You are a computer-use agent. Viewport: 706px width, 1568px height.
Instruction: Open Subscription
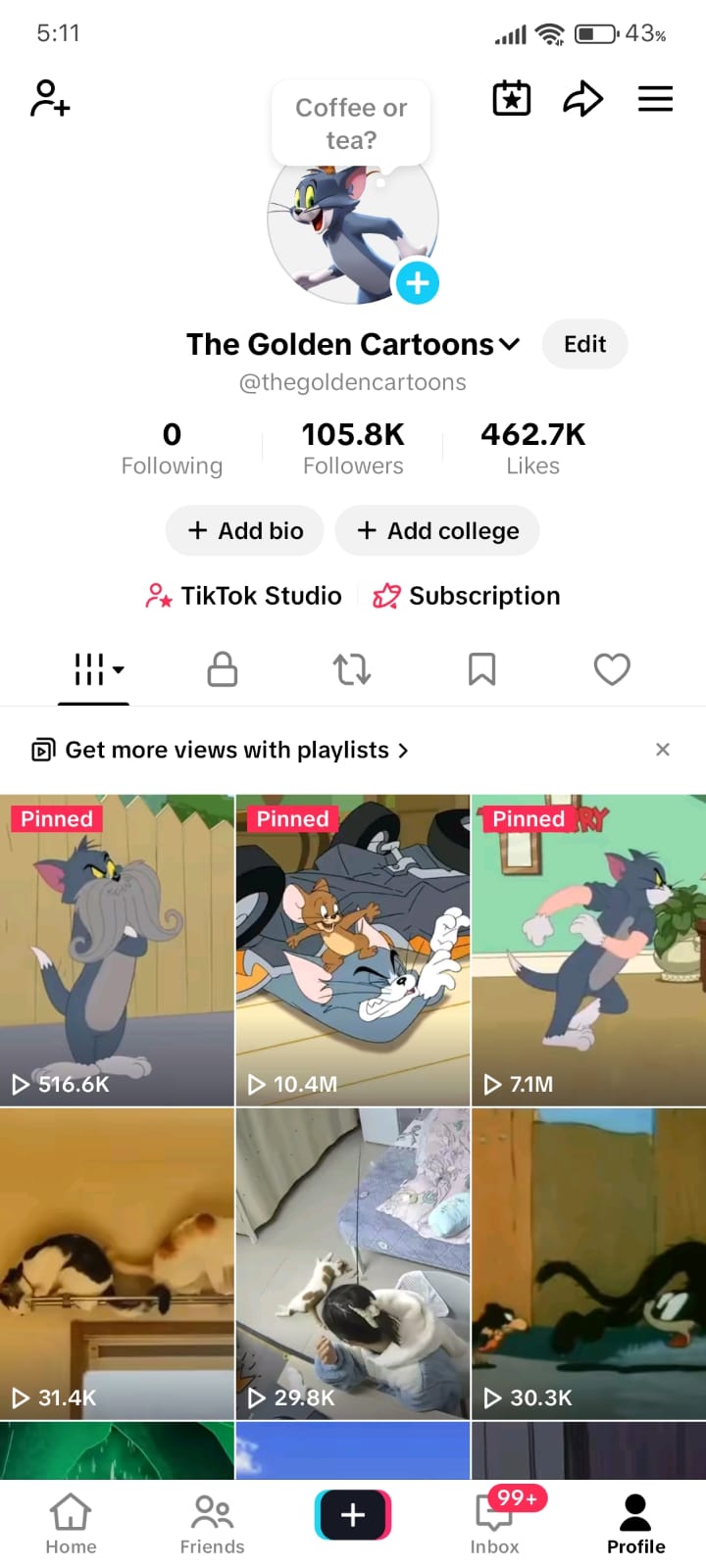[467, 596]
